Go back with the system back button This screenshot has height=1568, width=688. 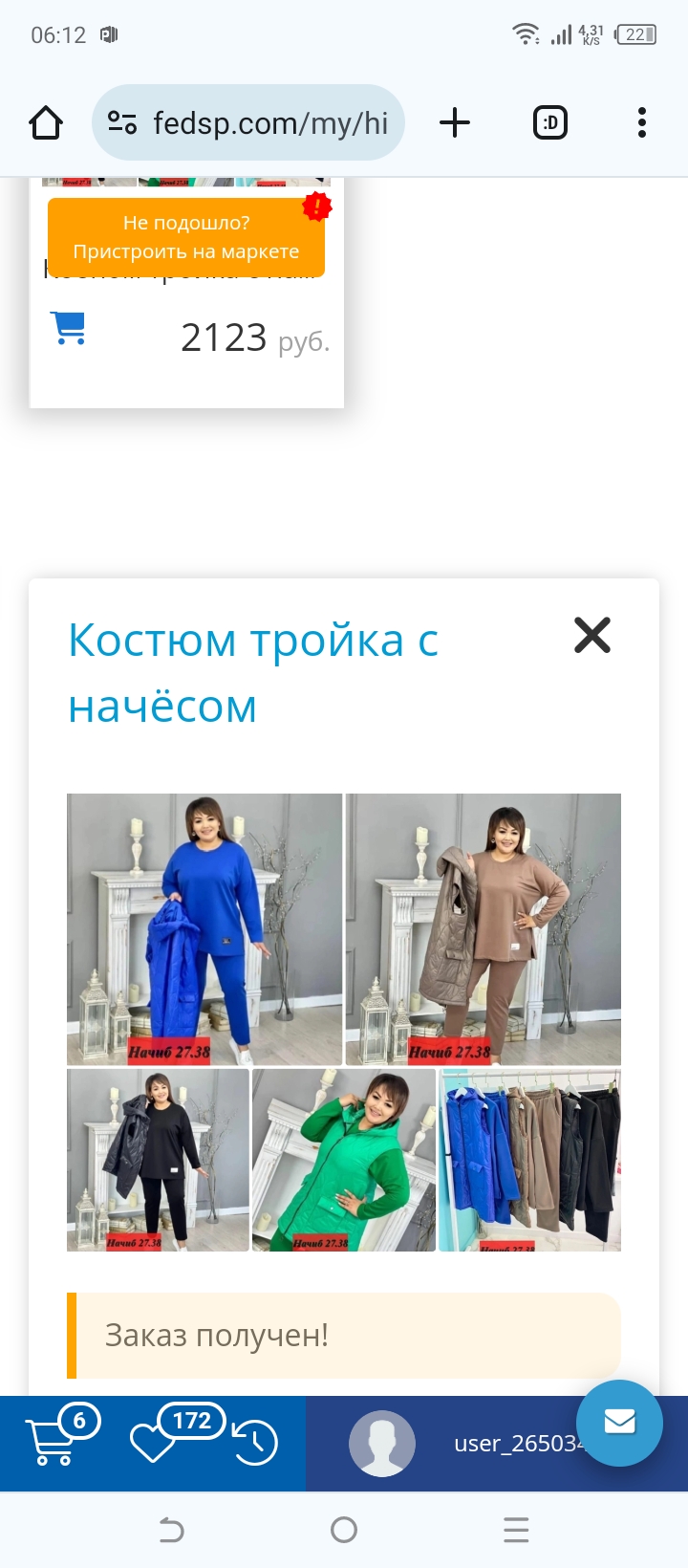(x=171, y=1530)
